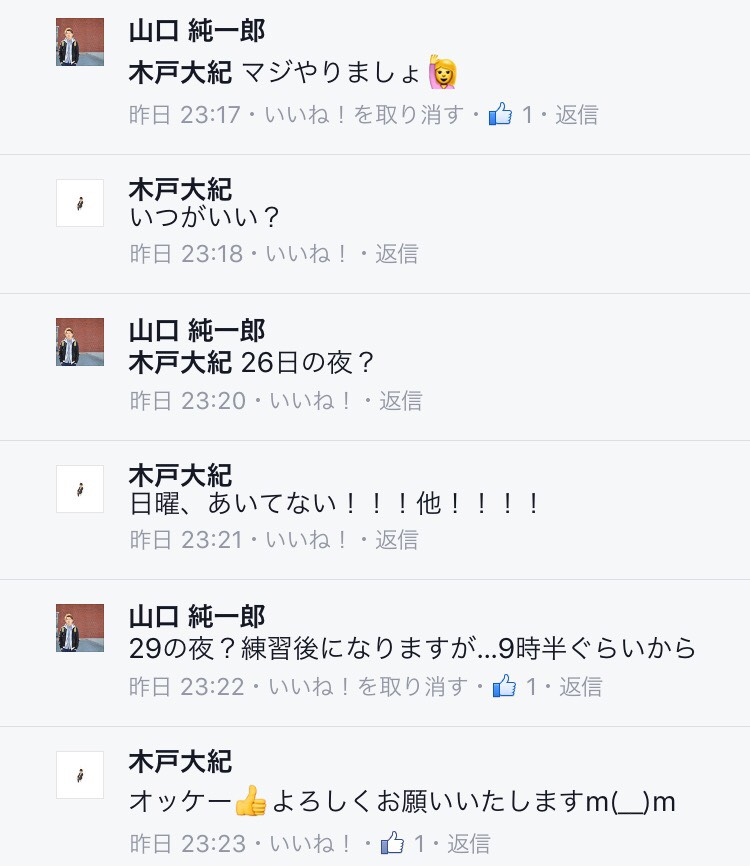Like the comment 26日の夜？

click(310, 401)
